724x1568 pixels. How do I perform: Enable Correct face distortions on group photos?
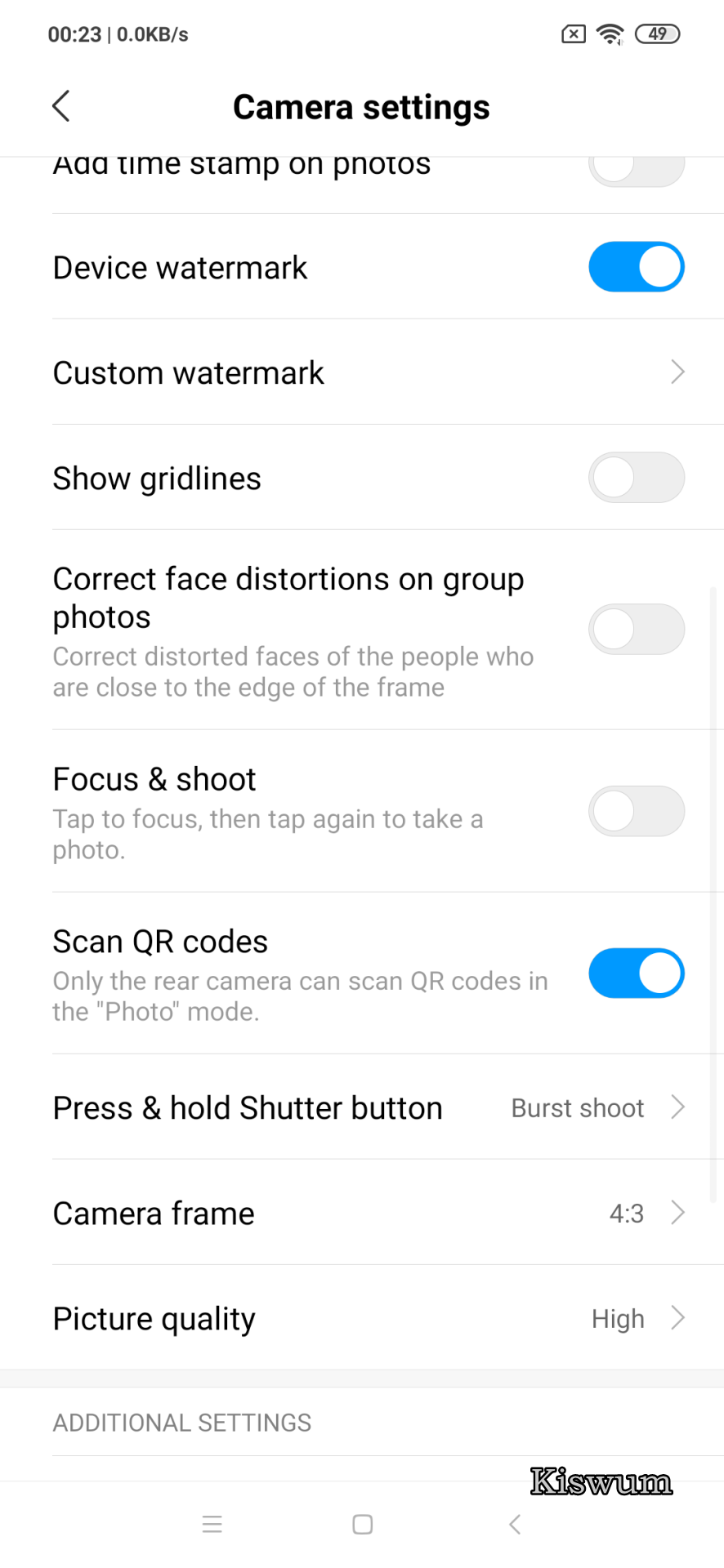(x=636, y=630)
